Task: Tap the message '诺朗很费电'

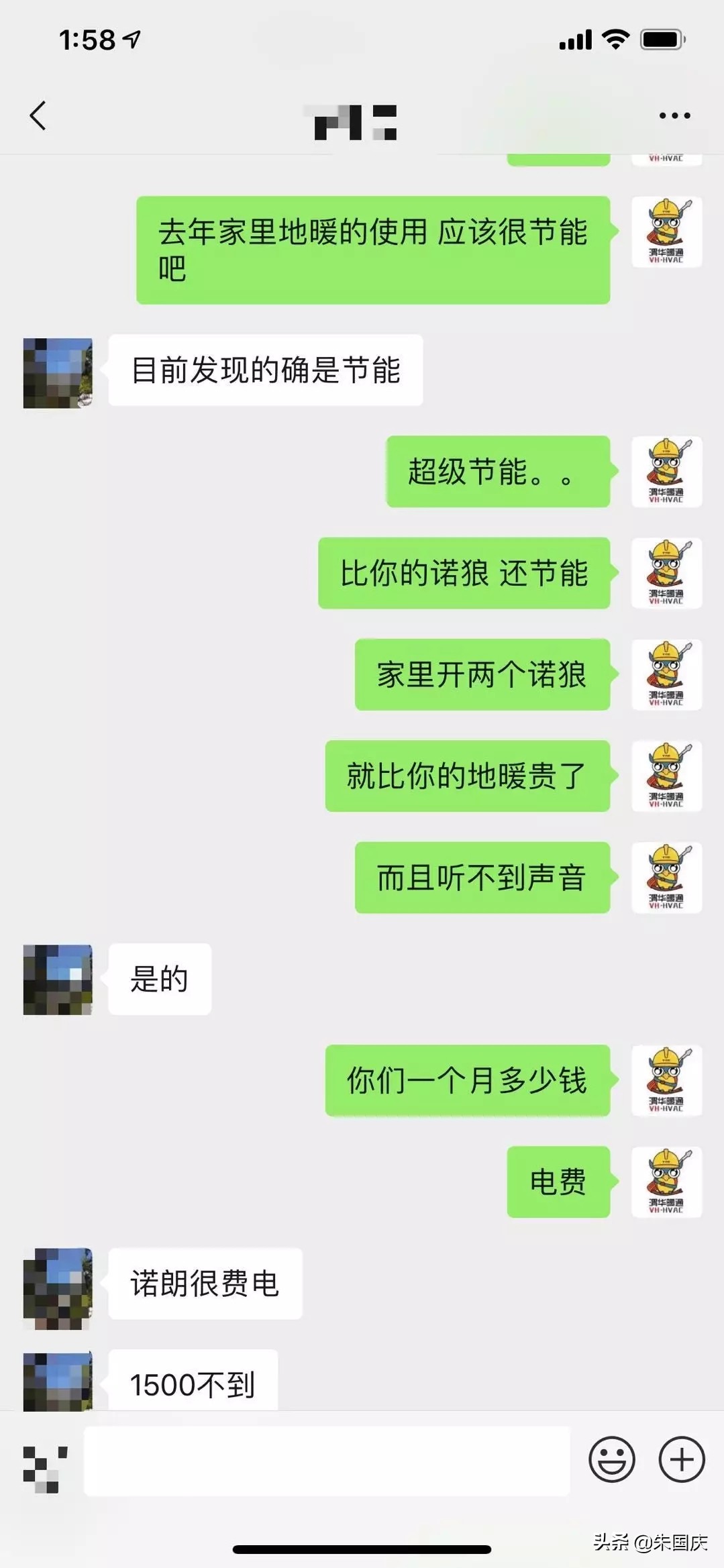Action: pyautogui.click(x=205, y=1283)
